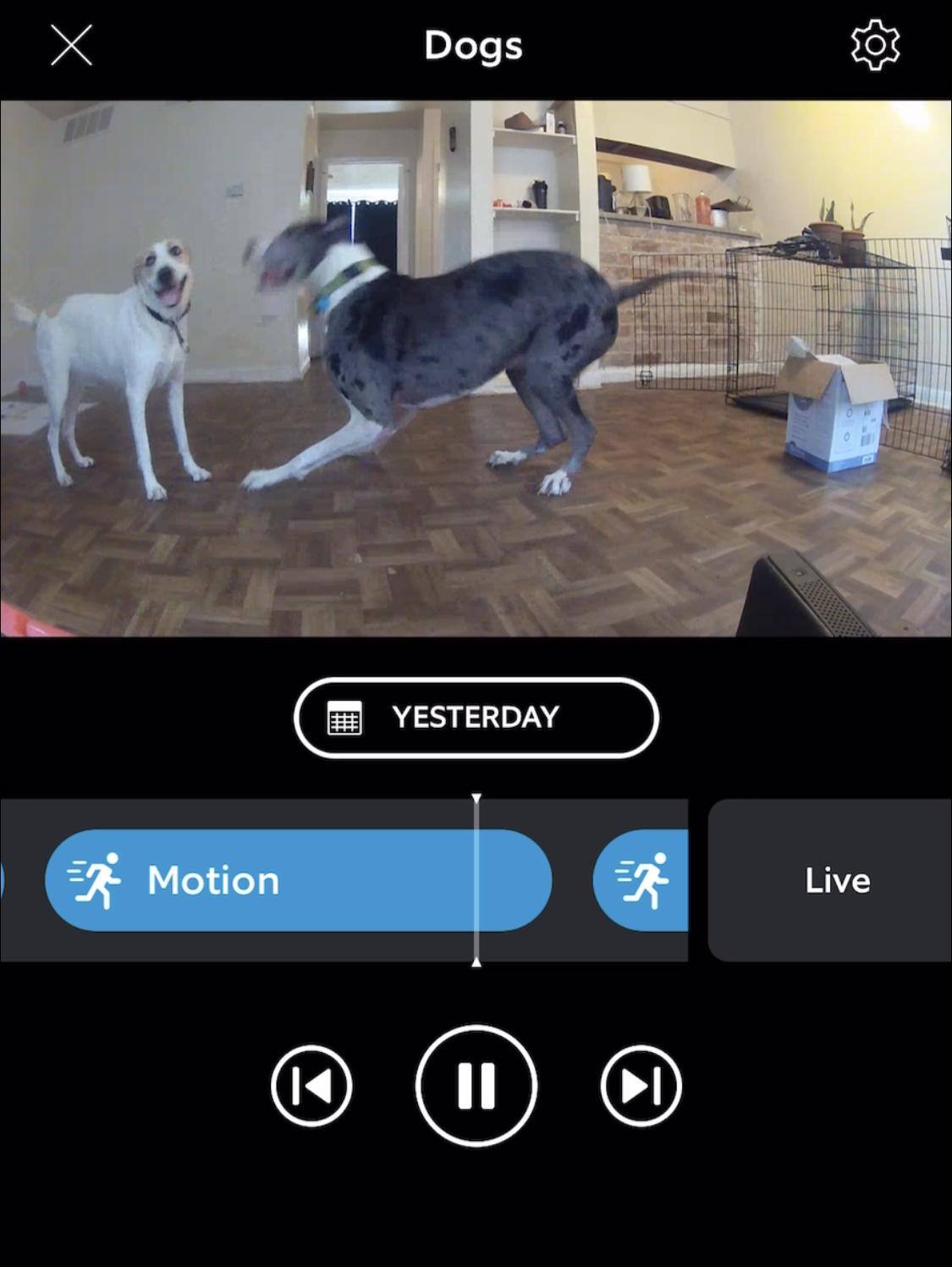The image size is (952, 1267).
Task: Skip to previous event
Action: [x=311, y=1086]
